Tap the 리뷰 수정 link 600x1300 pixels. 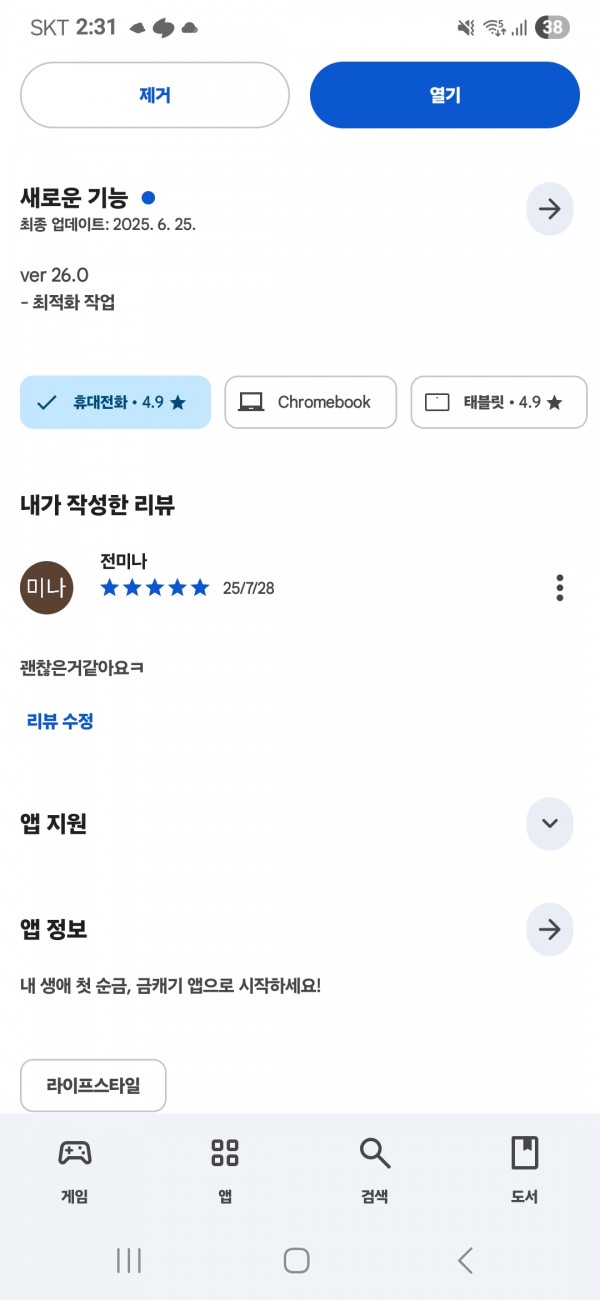click(60, 721)
